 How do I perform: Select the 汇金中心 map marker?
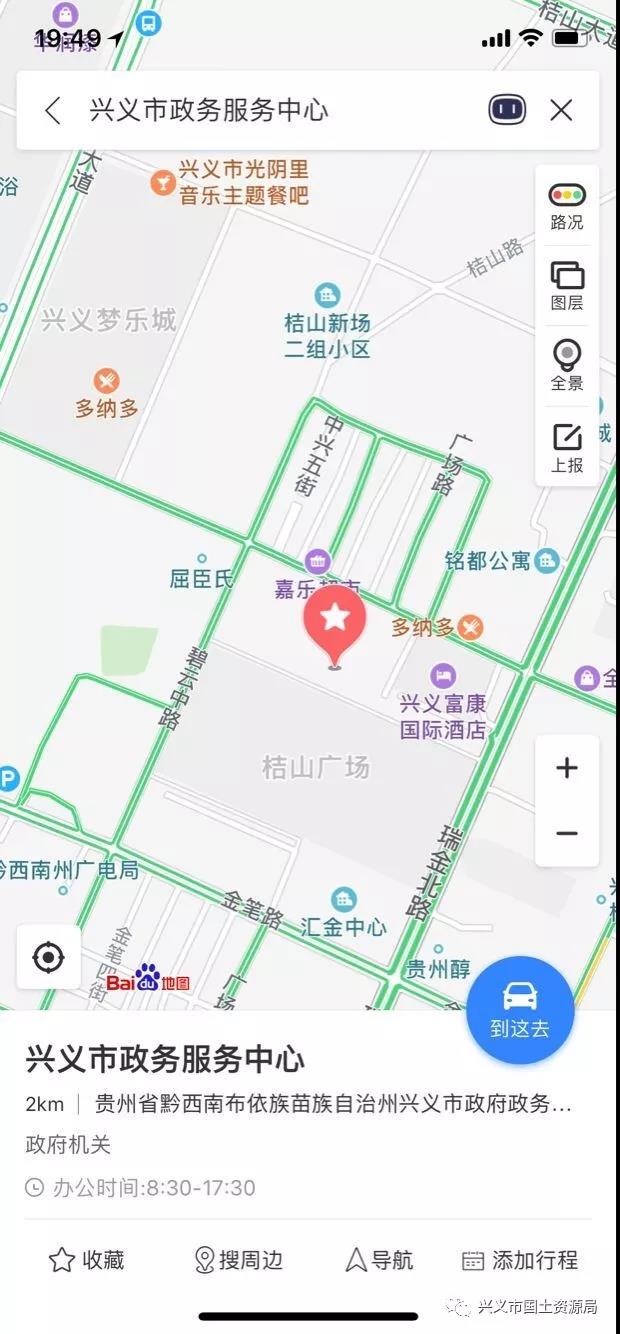click(x=344, y=913)
